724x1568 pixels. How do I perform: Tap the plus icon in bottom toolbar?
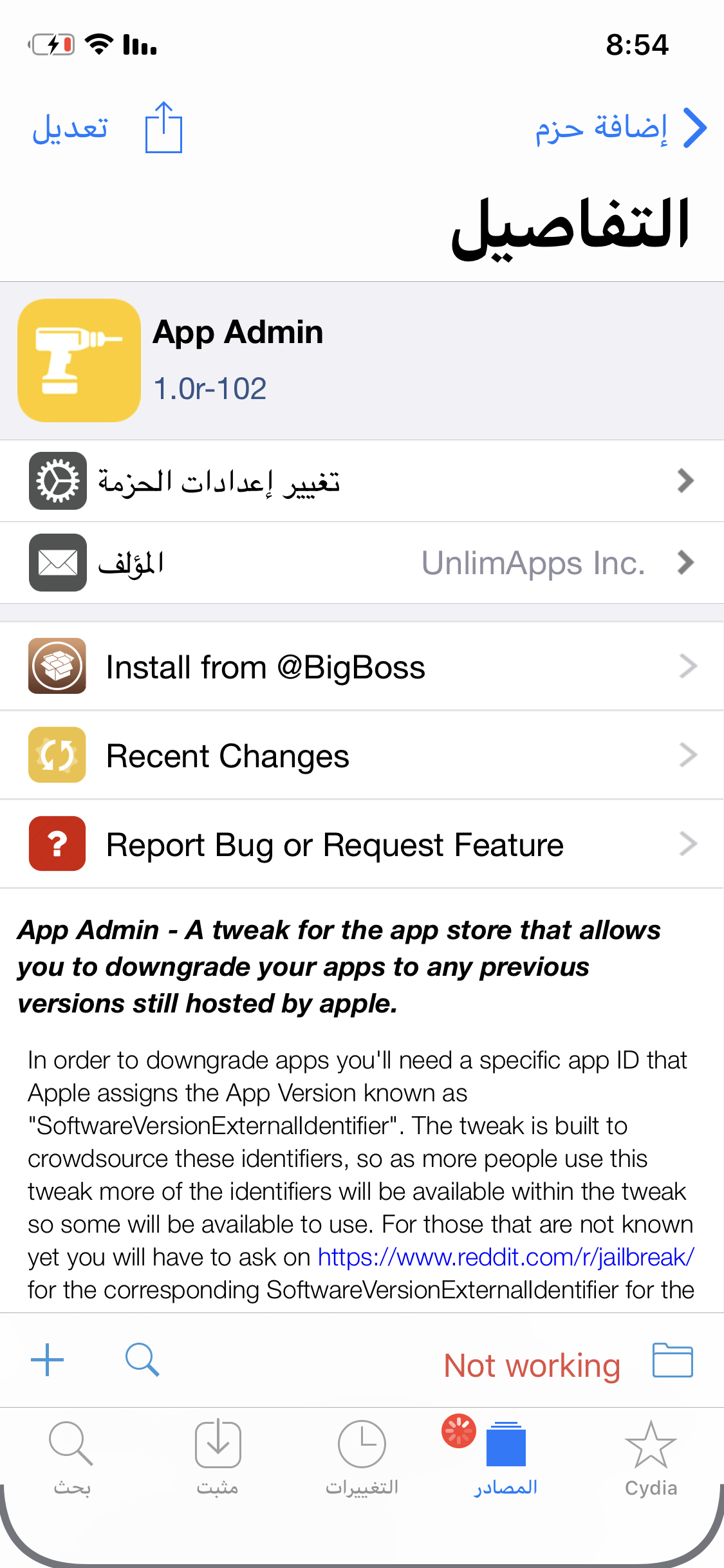pos(48,1360)
